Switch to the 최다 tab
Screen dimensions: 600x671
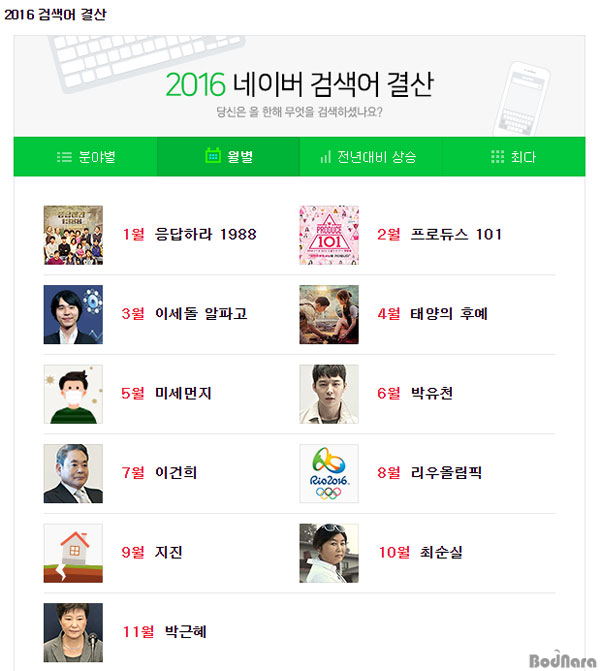514,157
